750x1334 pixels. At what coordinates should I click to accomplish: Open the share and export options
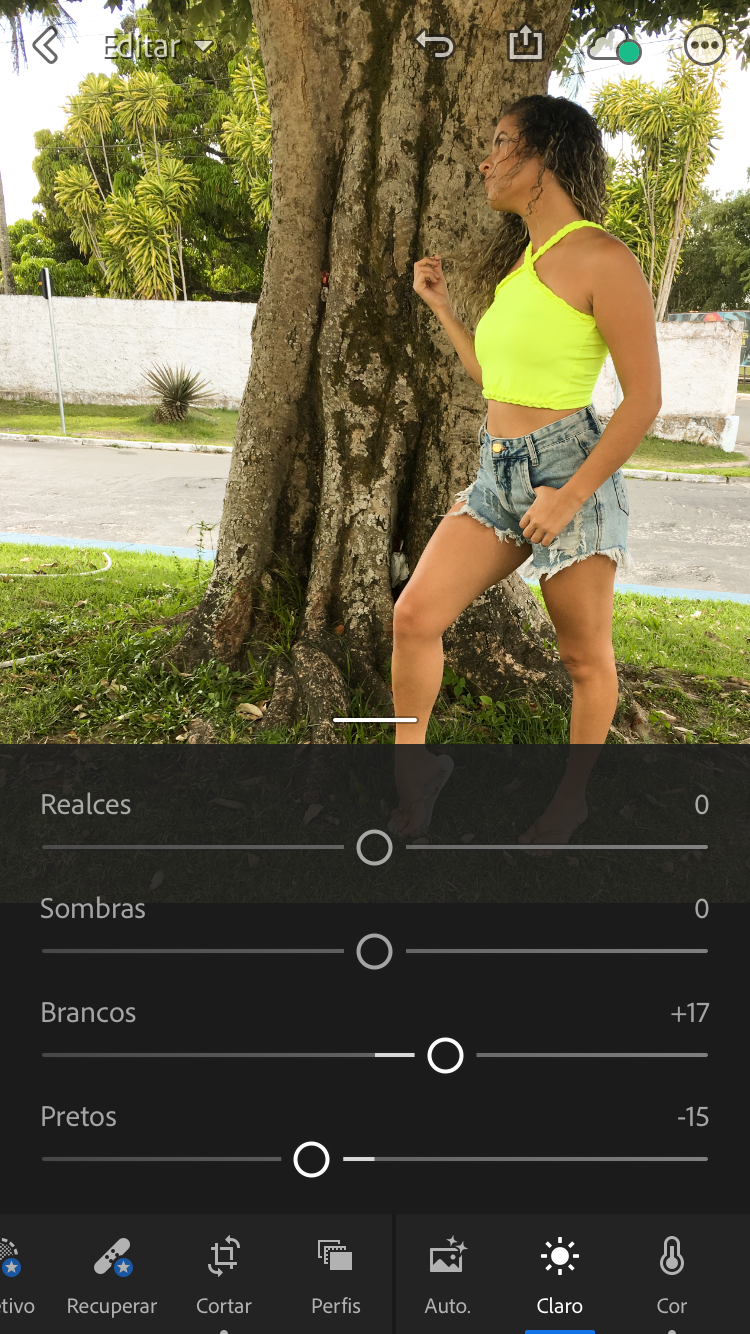[525, 44]
